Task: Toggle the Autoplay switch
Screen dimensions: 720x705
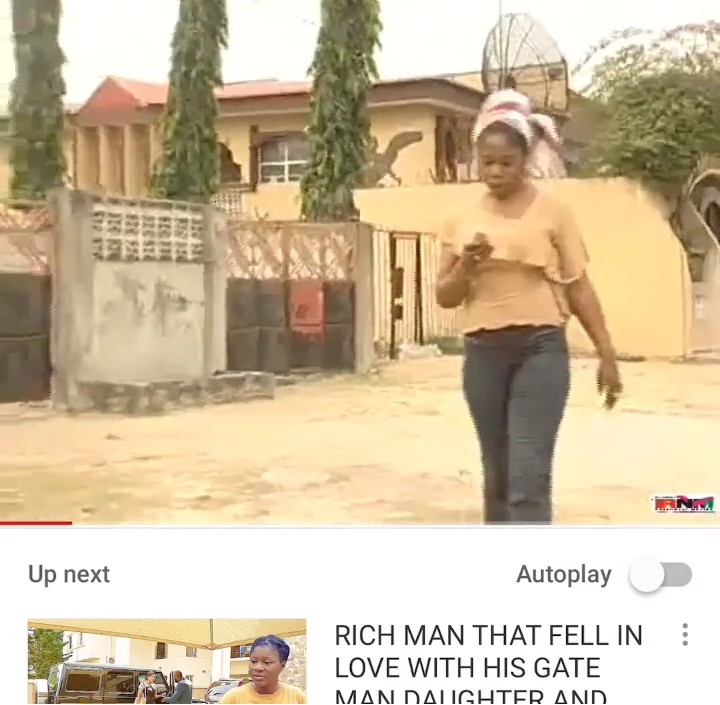Action: (661, 575)
